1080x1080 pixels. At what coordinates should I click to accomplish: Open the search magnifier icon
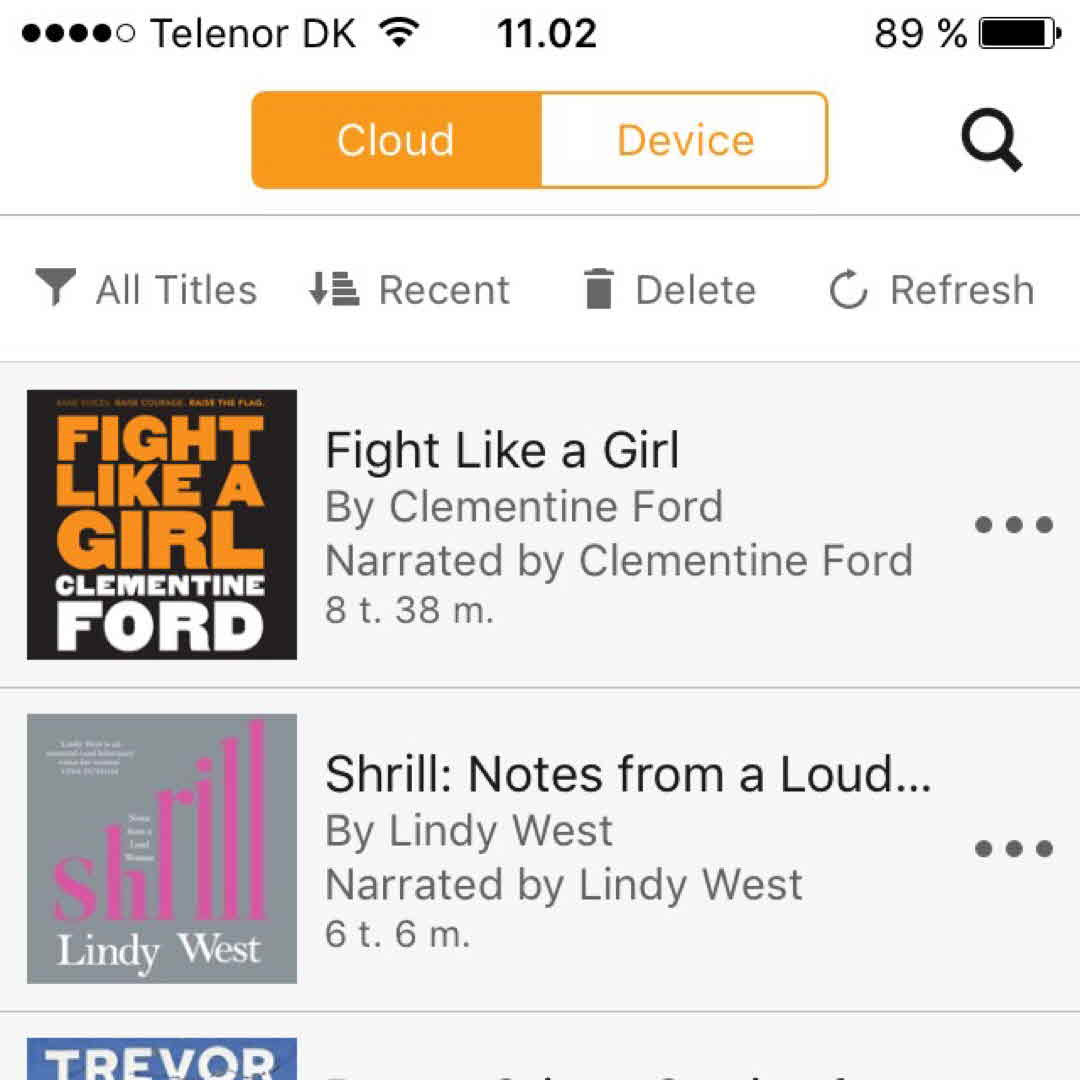click(x=991, y=143)
